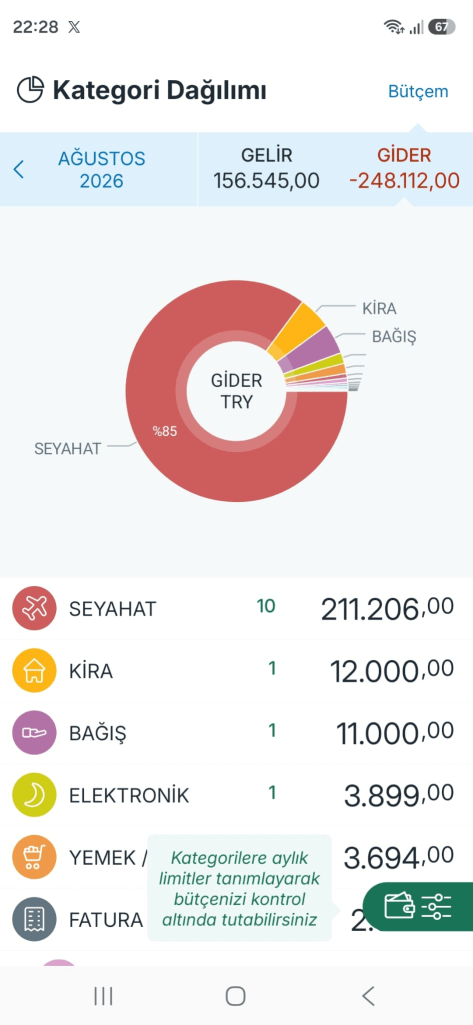
Task: Tap the AĞUSTOS 2026 month selector
Action: [x=102, y=169]
